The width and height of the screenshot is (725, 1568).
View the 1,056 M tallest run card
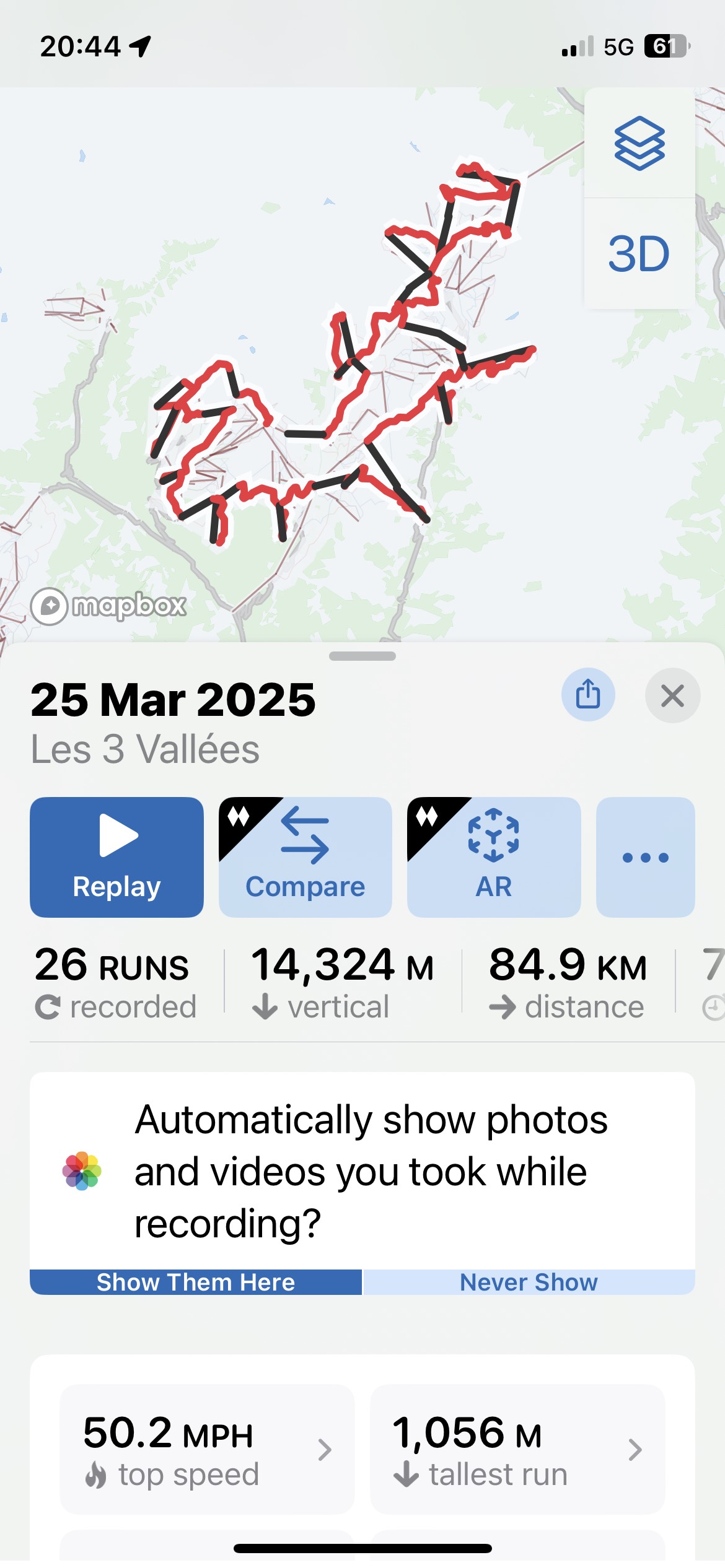click(517, 1449)
